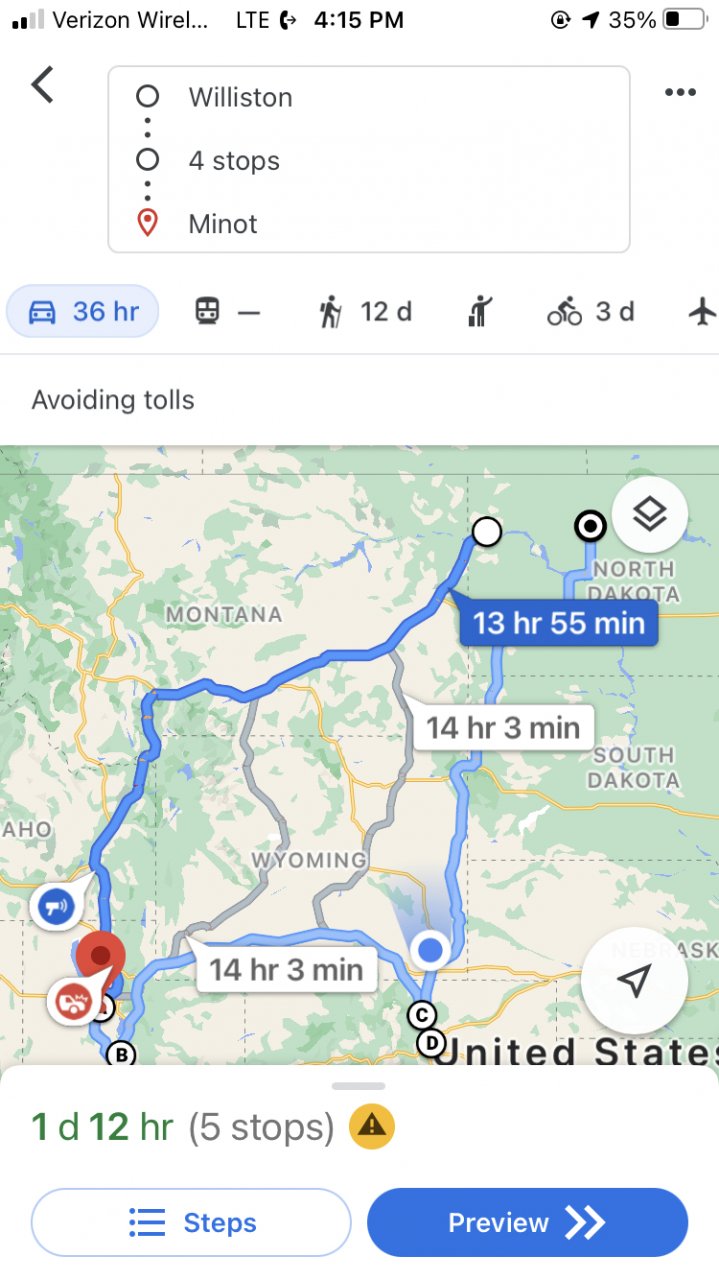The height and width of the screenshot is (1280, 719).
Task: Tap the crash incident marker on the map
Action: coord(71,1001)
